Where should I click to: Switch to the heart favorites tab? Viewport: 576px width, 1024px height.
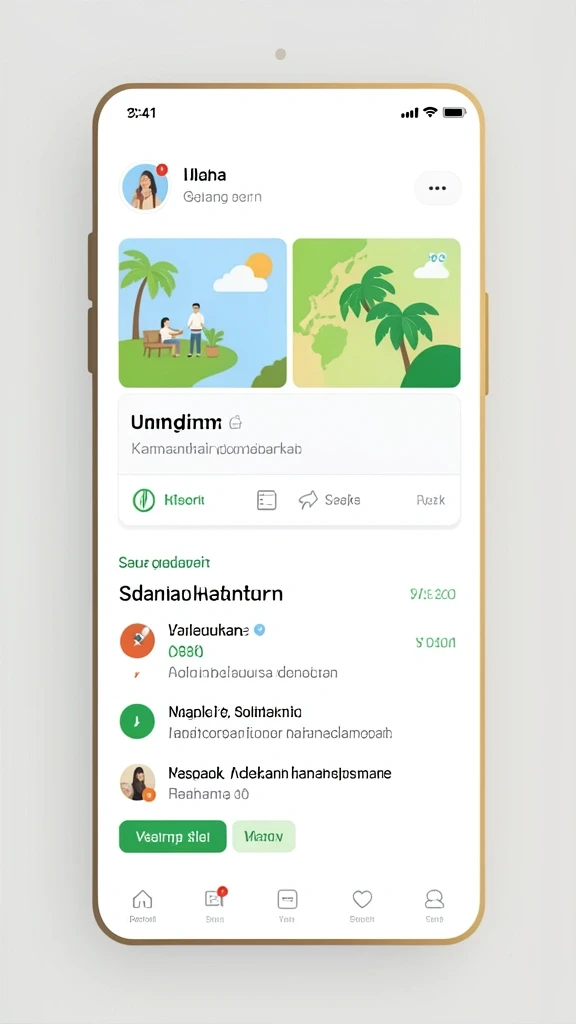[362, 906]
